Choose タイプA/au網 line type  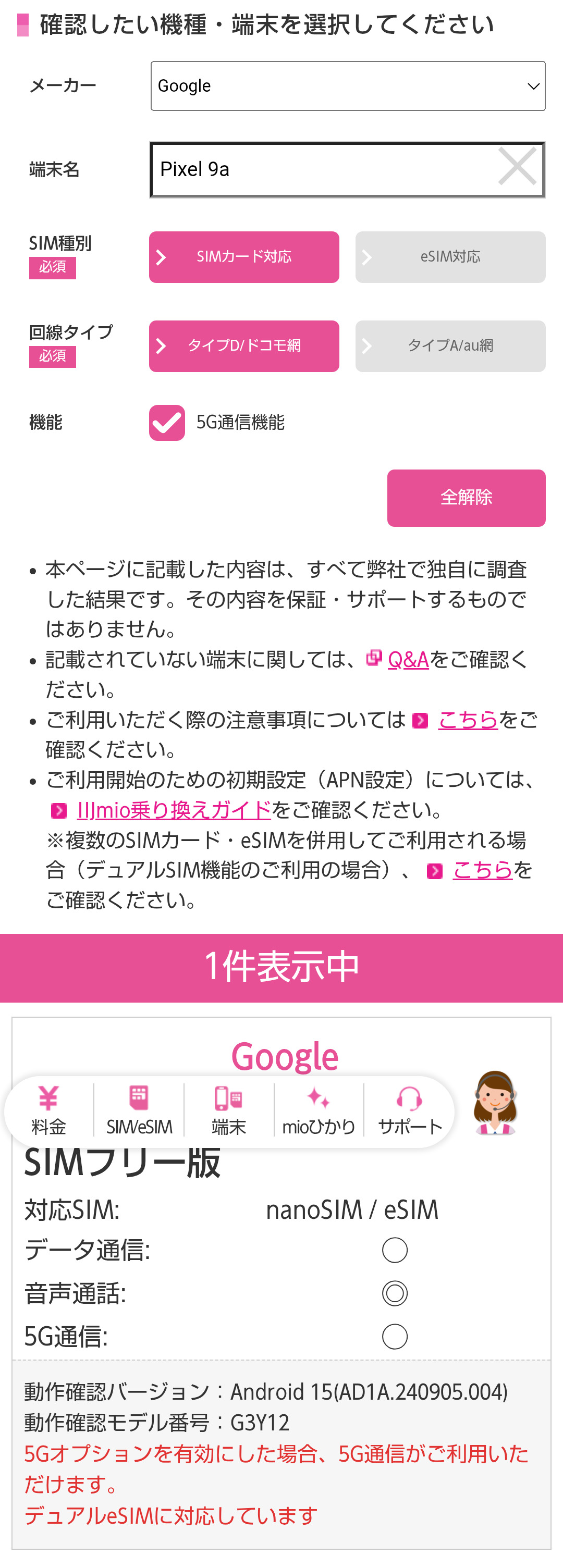[x=450, y=347]
